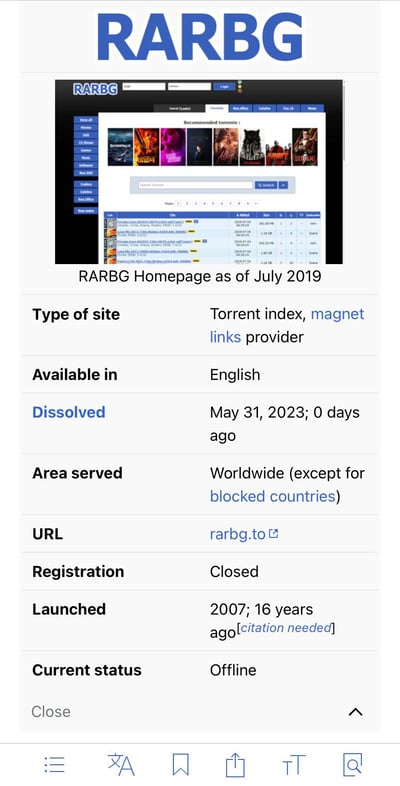Change the article language

point(121,764)
